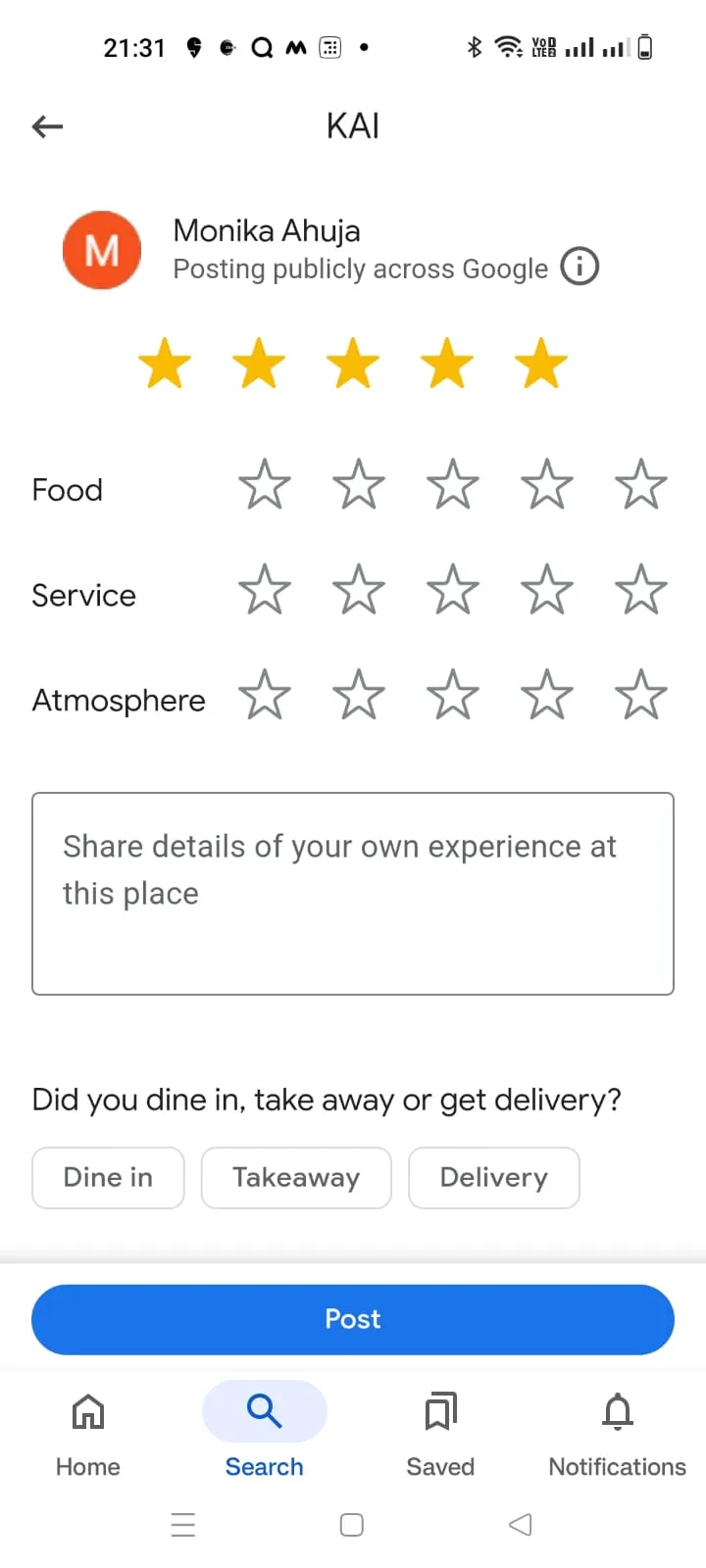The height and width of the screenshot is (1568, 706).
Task: Tap the Android back navigation button
Action: (520, 1525)
